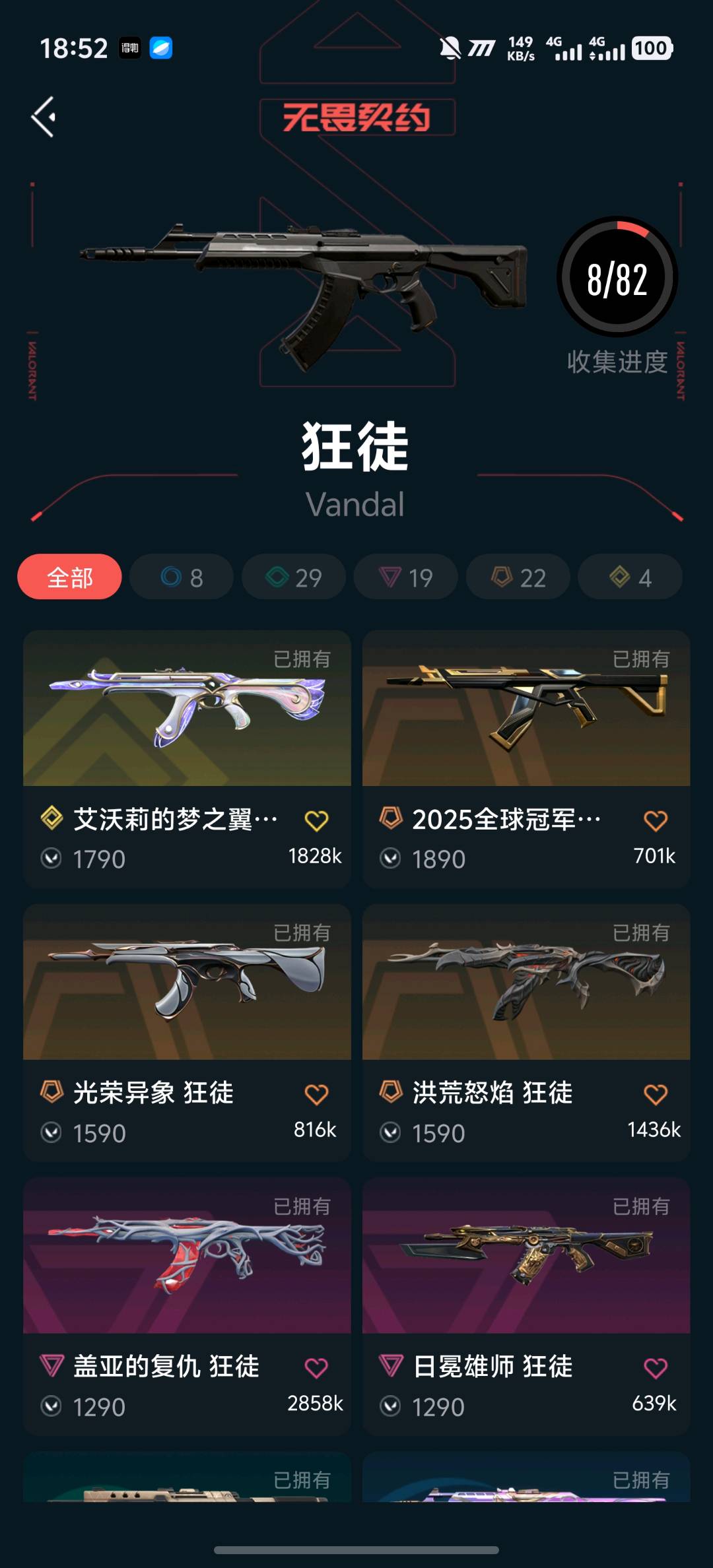Like the 光荣异象 狂徒 skin
Image resolution: width=713 pixels, height=1568 pixels.
pos(316,1095)
